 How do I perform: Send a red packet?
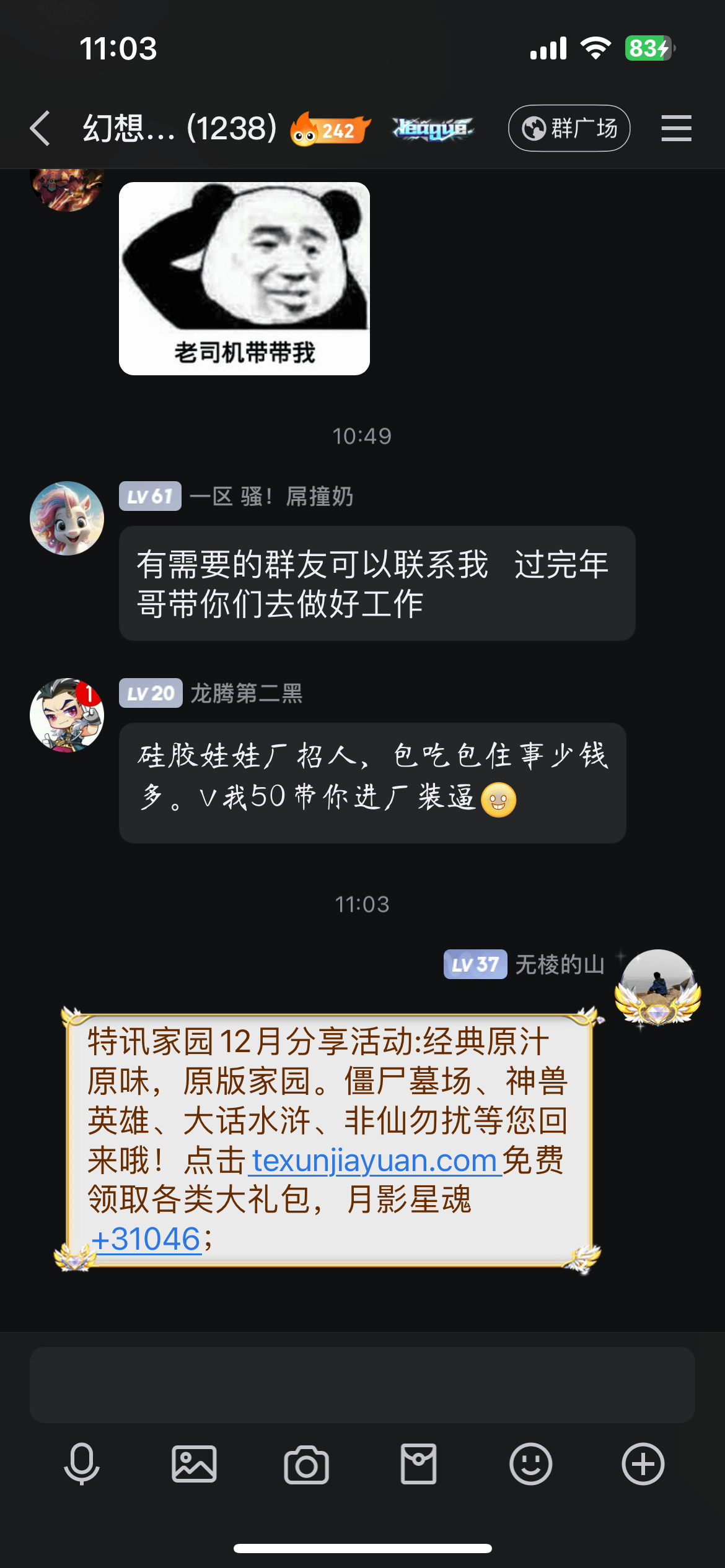pos(418,1464)
